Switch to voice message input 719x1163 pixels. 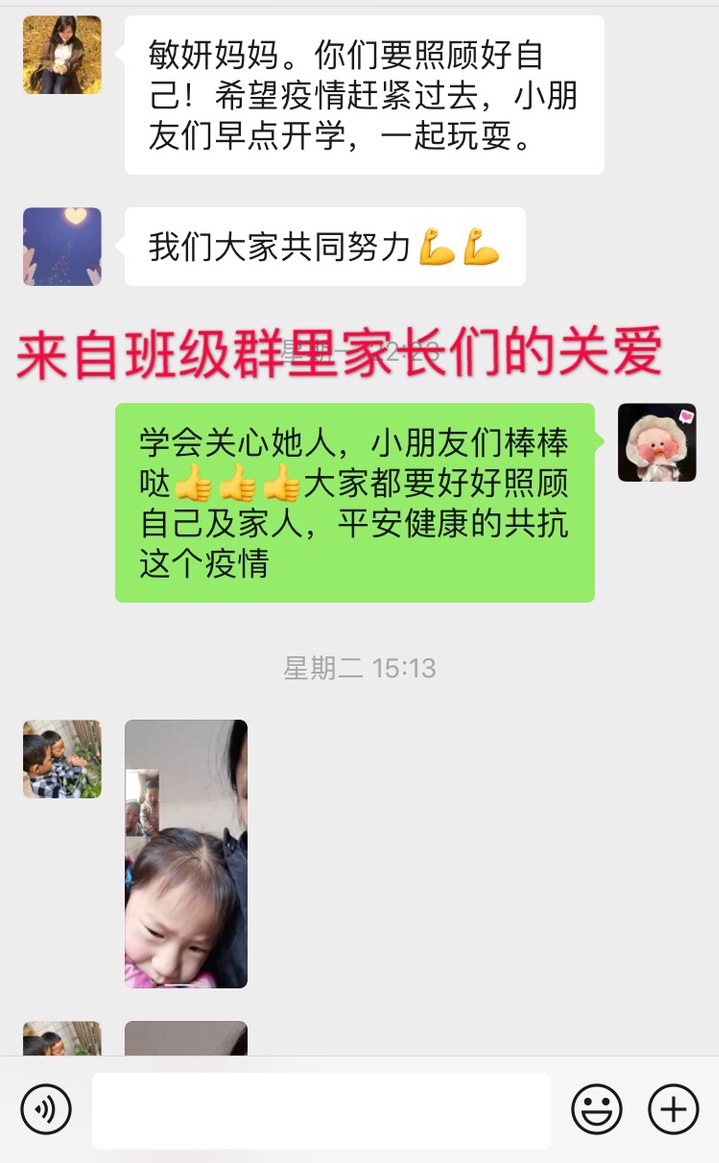point(46,1109)
